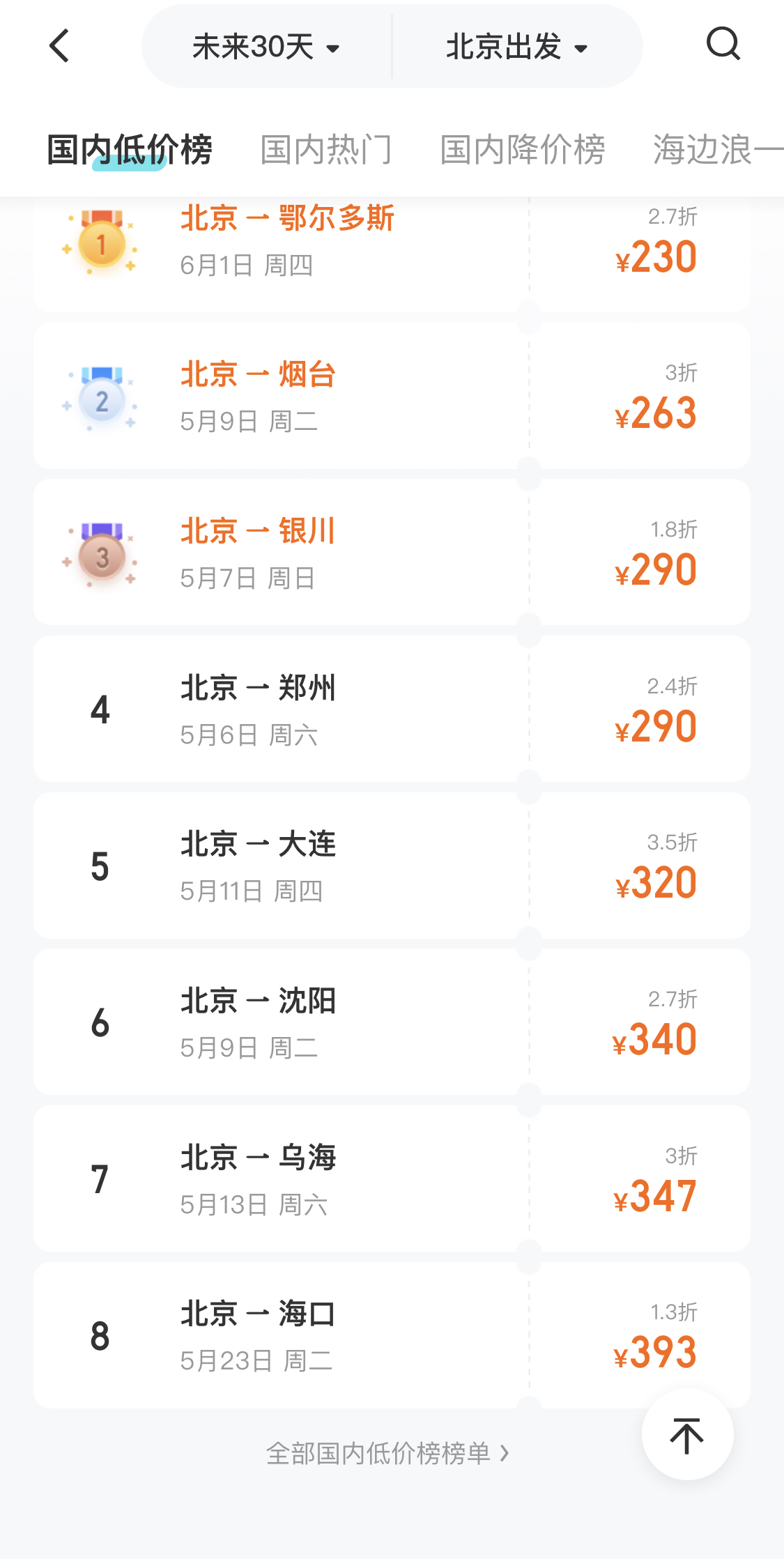Select the 国内低价榜 tab

130,150
